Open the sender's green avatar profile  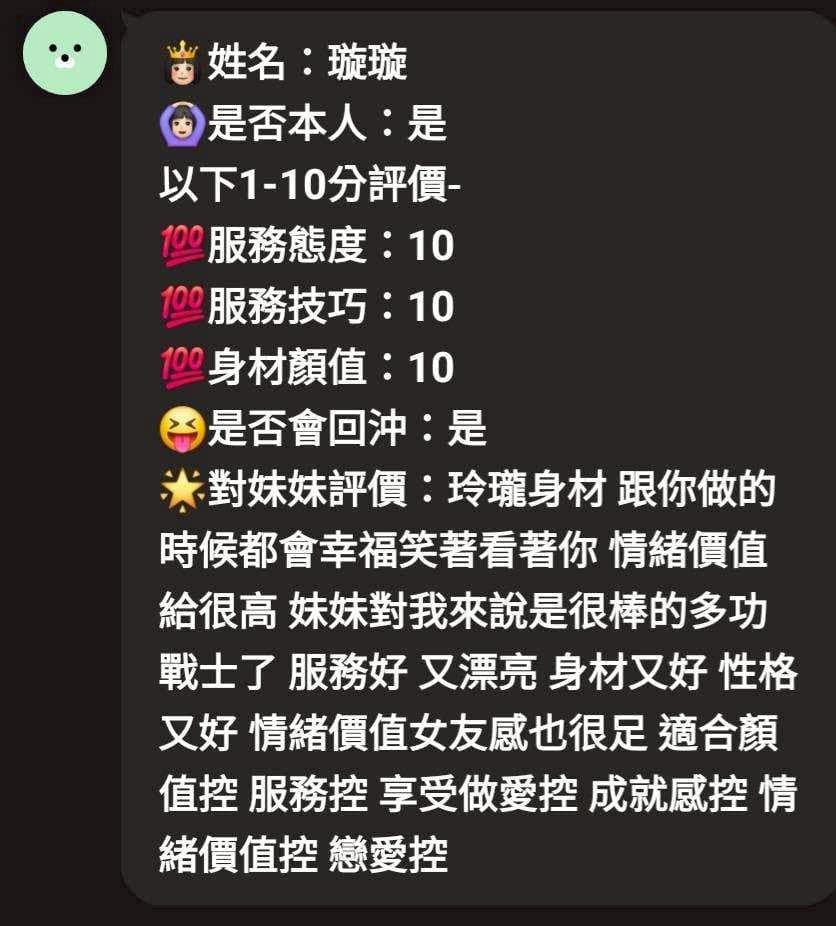(64, 53)
